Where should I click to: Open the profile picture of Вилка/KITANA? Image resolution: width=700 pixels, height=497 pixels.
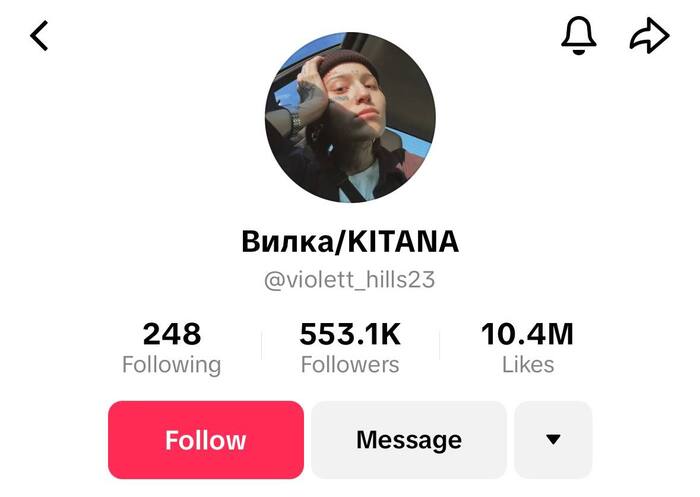[x=350, y=117]
